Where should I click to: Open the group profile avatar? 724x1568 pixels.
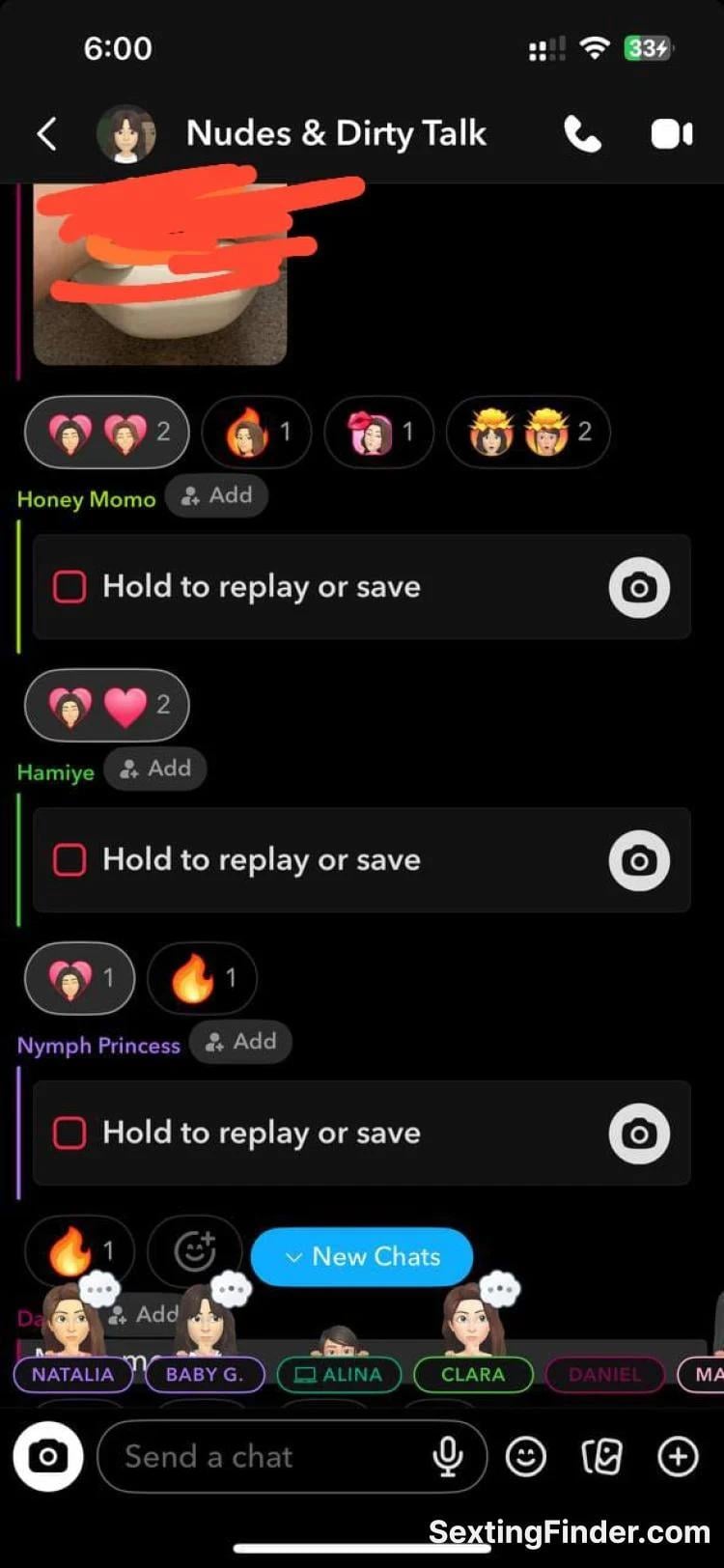(126, 134)
